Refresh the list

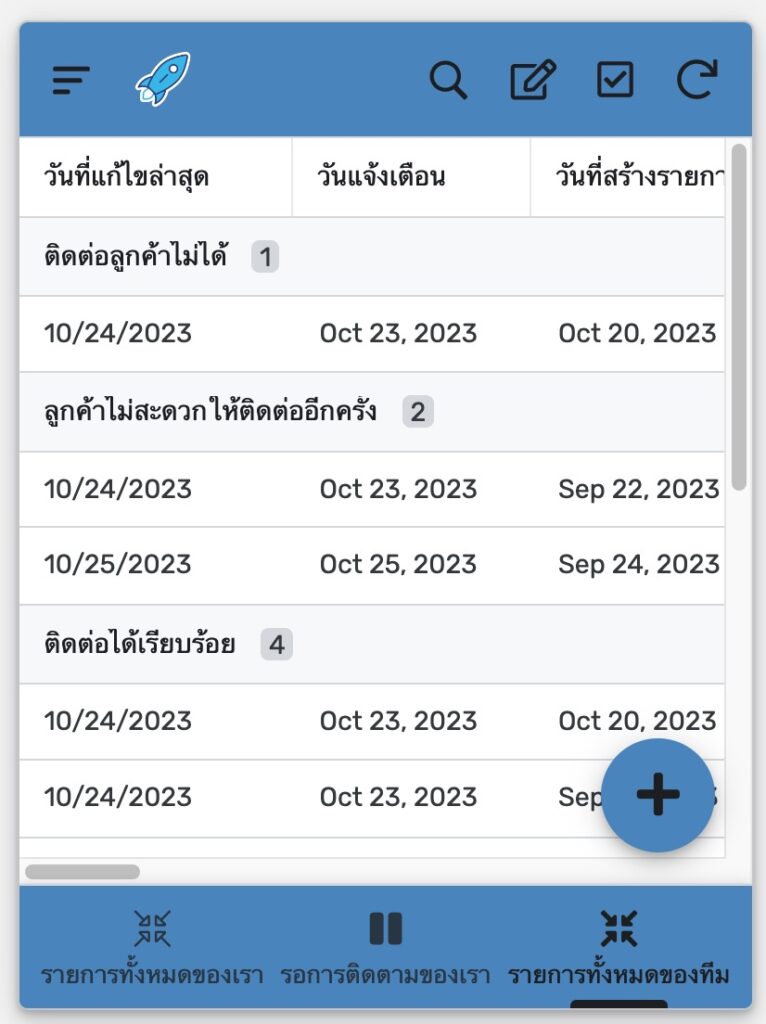pos(697,80)
